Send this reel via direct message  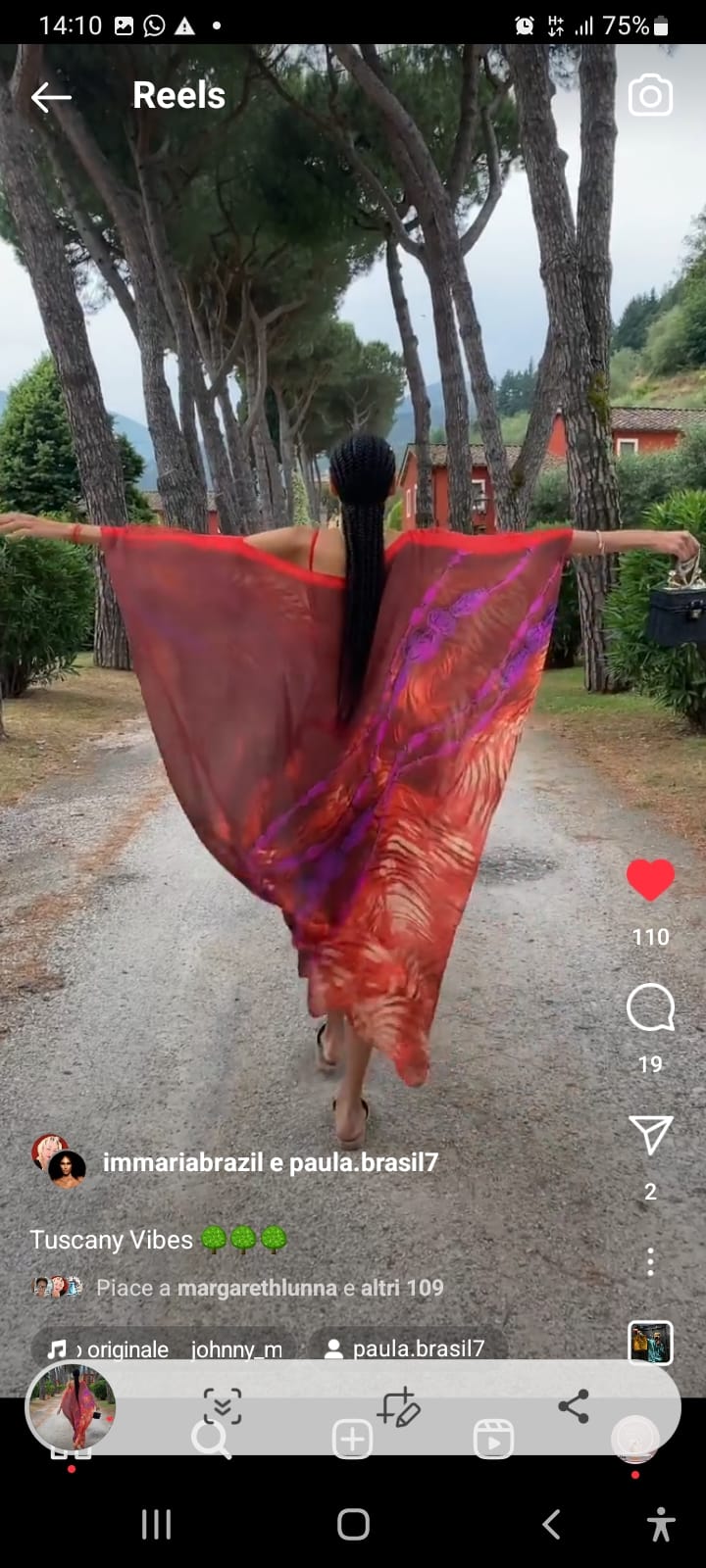coord(650,1135)
